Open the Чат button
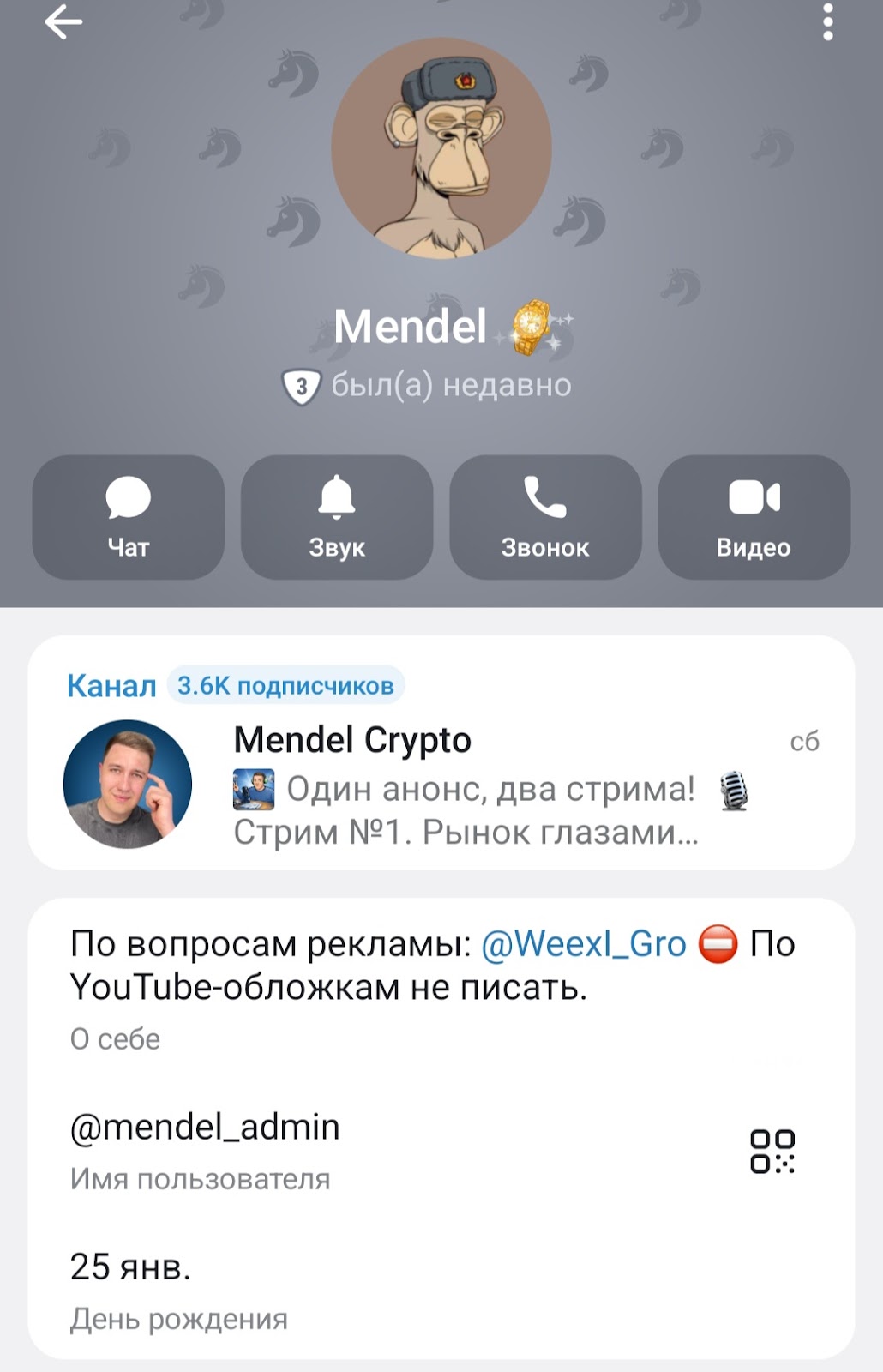 click(x=129, y=517)
